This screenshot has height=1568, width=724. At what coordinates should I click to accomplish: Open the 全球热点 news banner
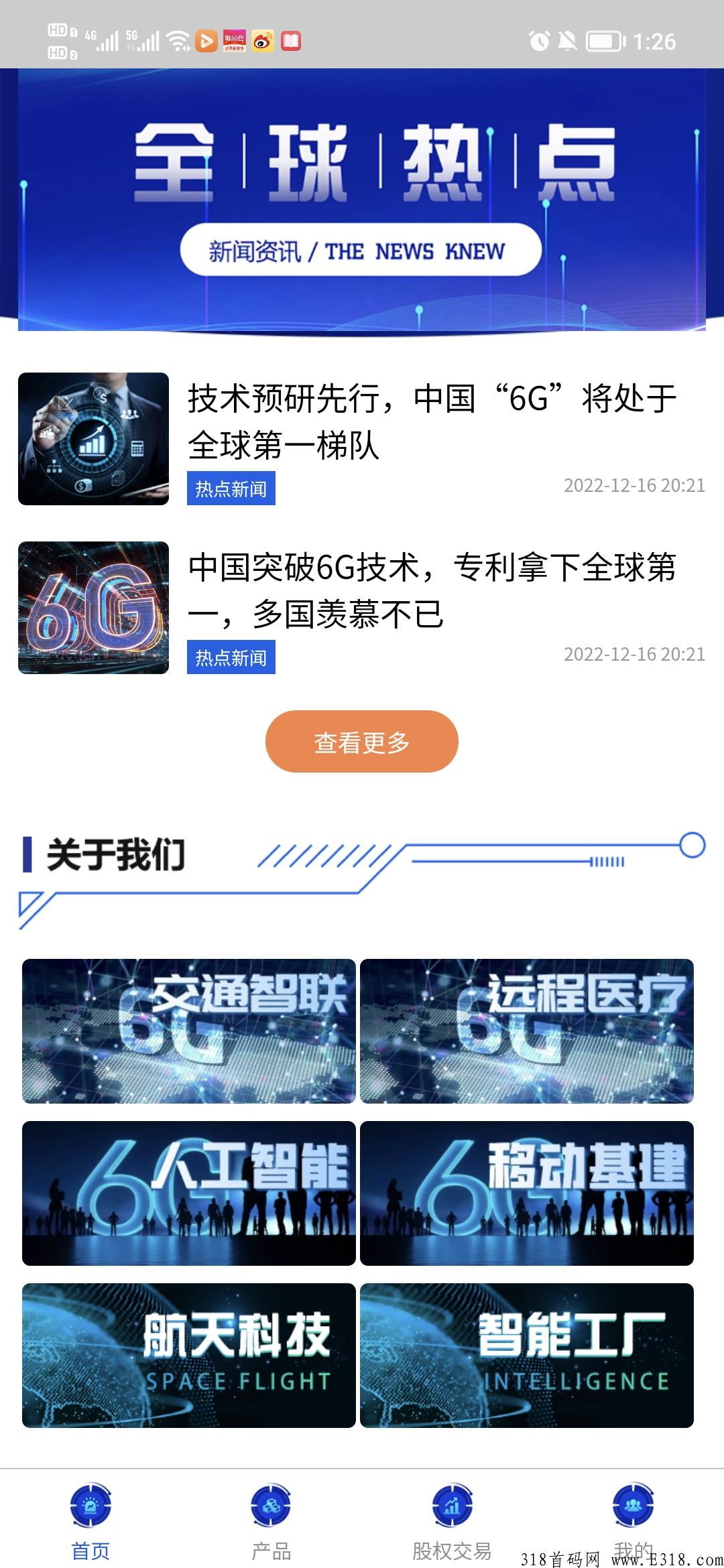362,200
